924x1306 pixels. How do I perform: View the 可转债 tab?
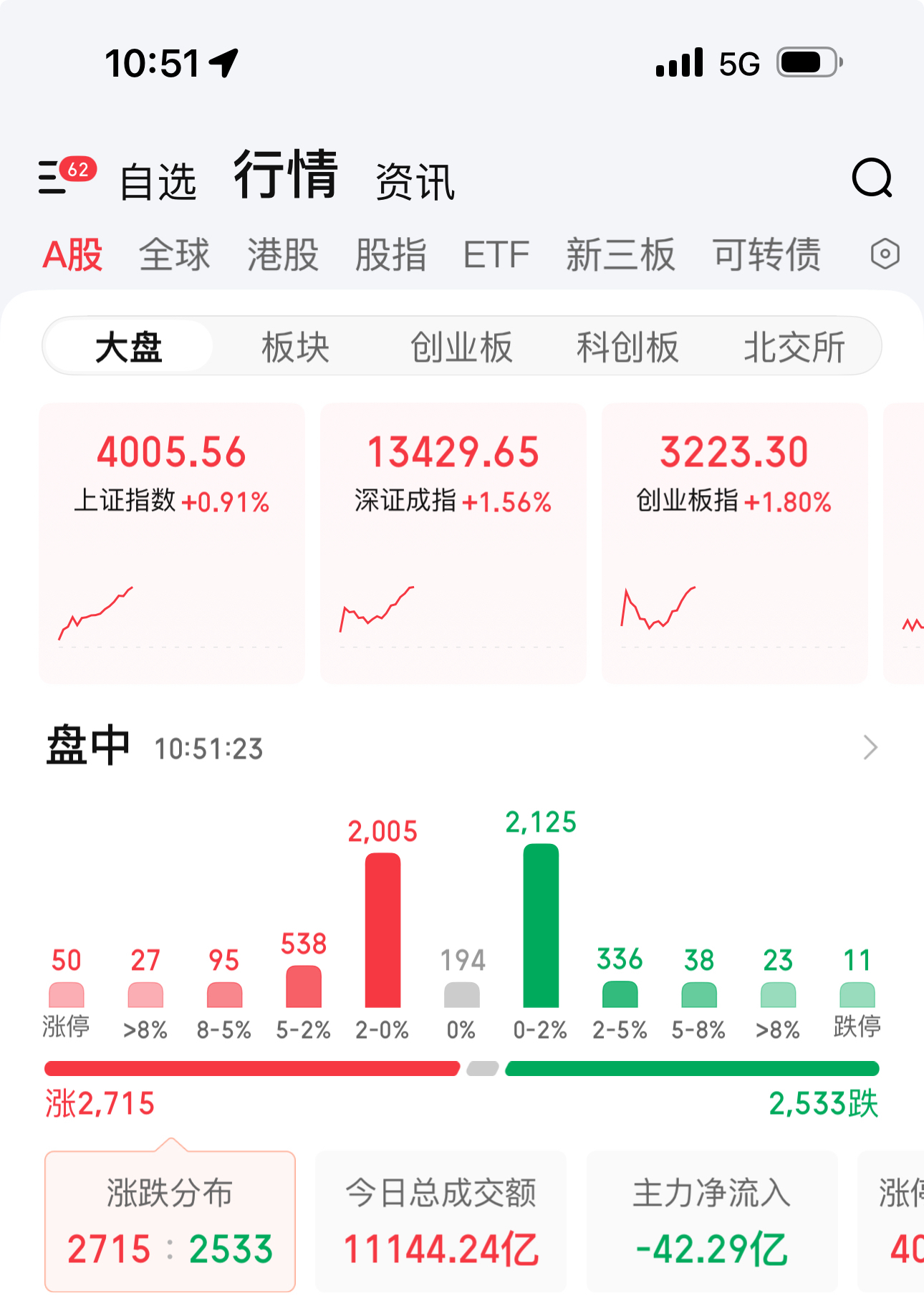pyautogui.click(x=766, y=255)
